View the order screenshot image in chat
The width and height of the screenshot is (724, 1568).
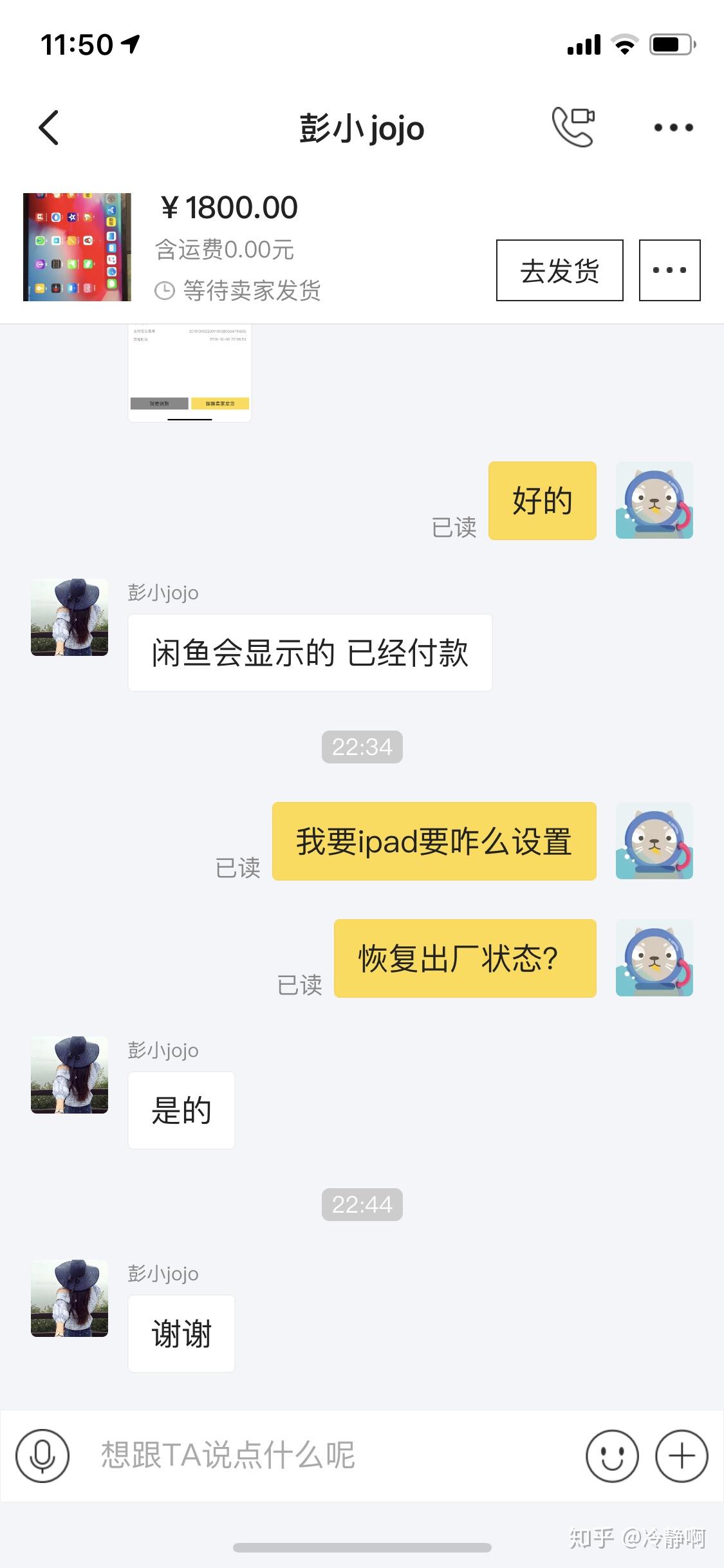pyautogui.click(x=189, y=373)
